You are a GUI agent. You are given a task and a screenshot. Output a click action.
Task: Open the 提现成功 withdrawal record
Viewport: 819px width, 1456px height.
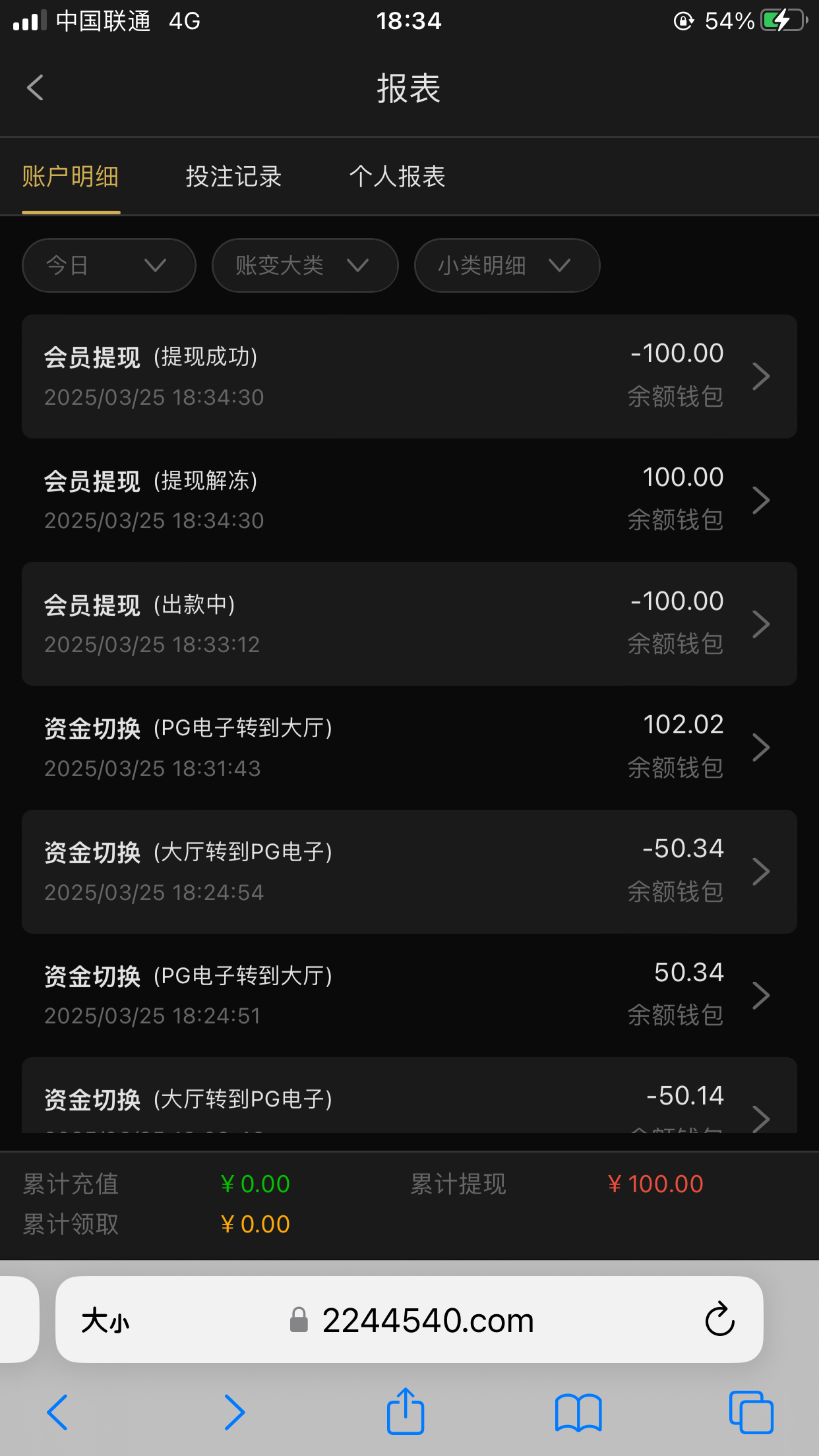tap(409, 377)
